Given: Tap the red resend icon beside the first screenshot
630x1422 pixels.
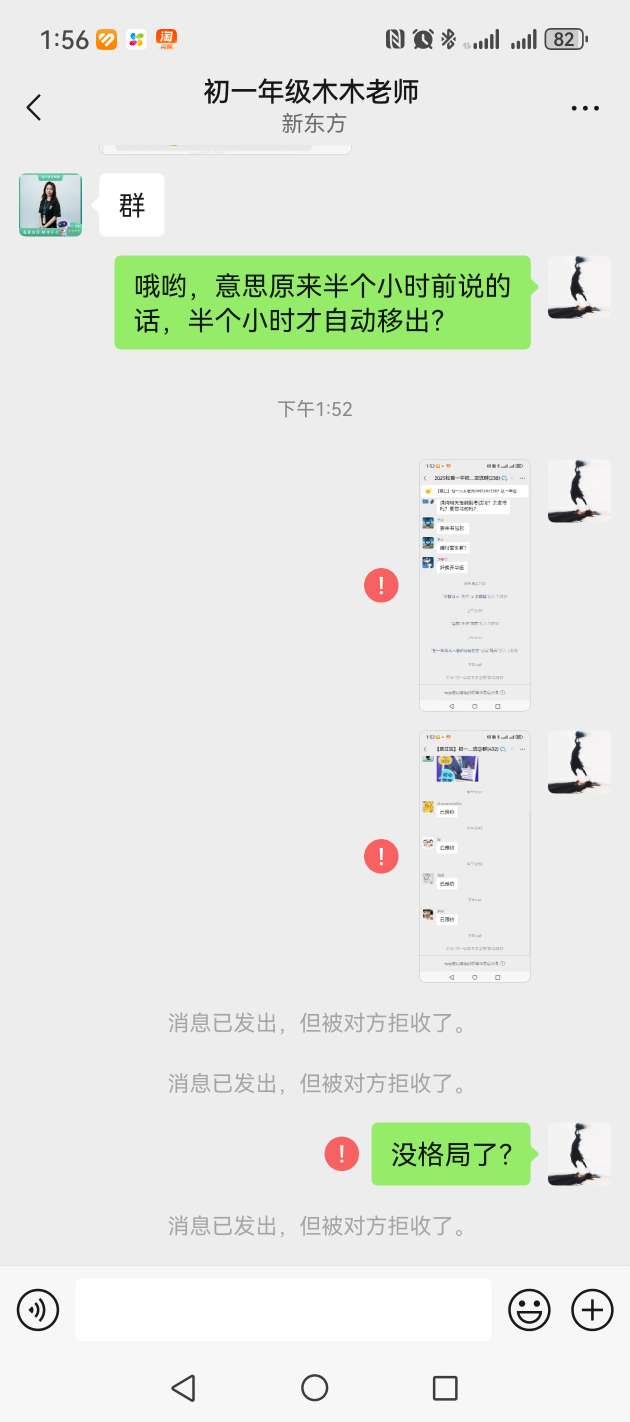Looking at the screenshot, I should (x=381, y=585).
